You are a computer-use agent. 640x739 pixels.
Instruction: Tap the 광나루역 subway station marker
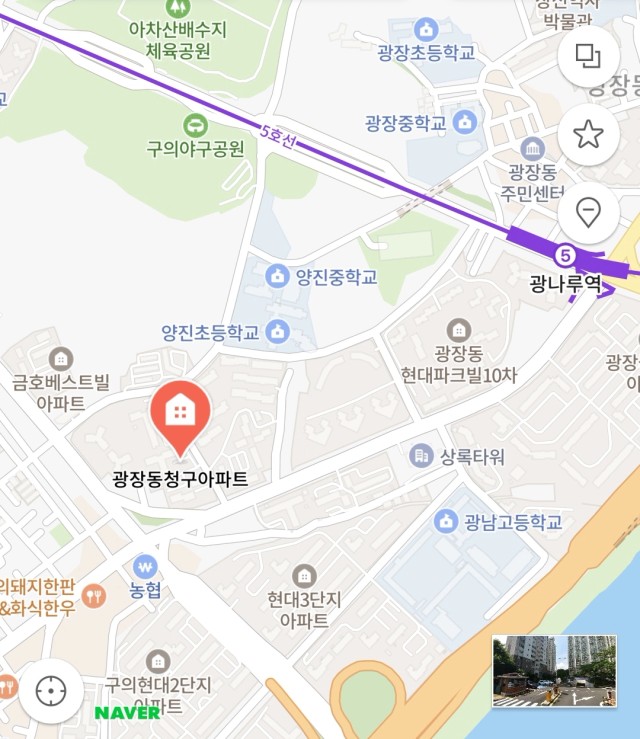tap(566, 255)
